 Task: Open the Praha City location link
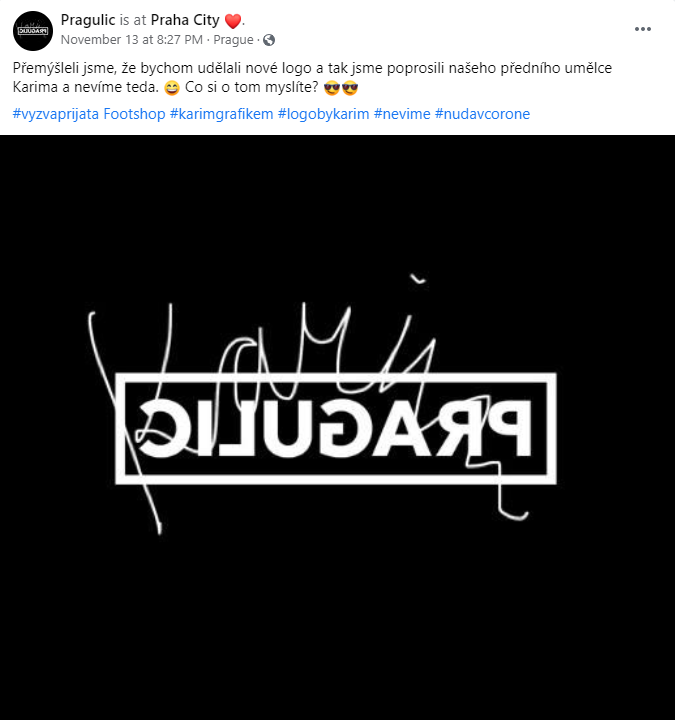point(185,20)
